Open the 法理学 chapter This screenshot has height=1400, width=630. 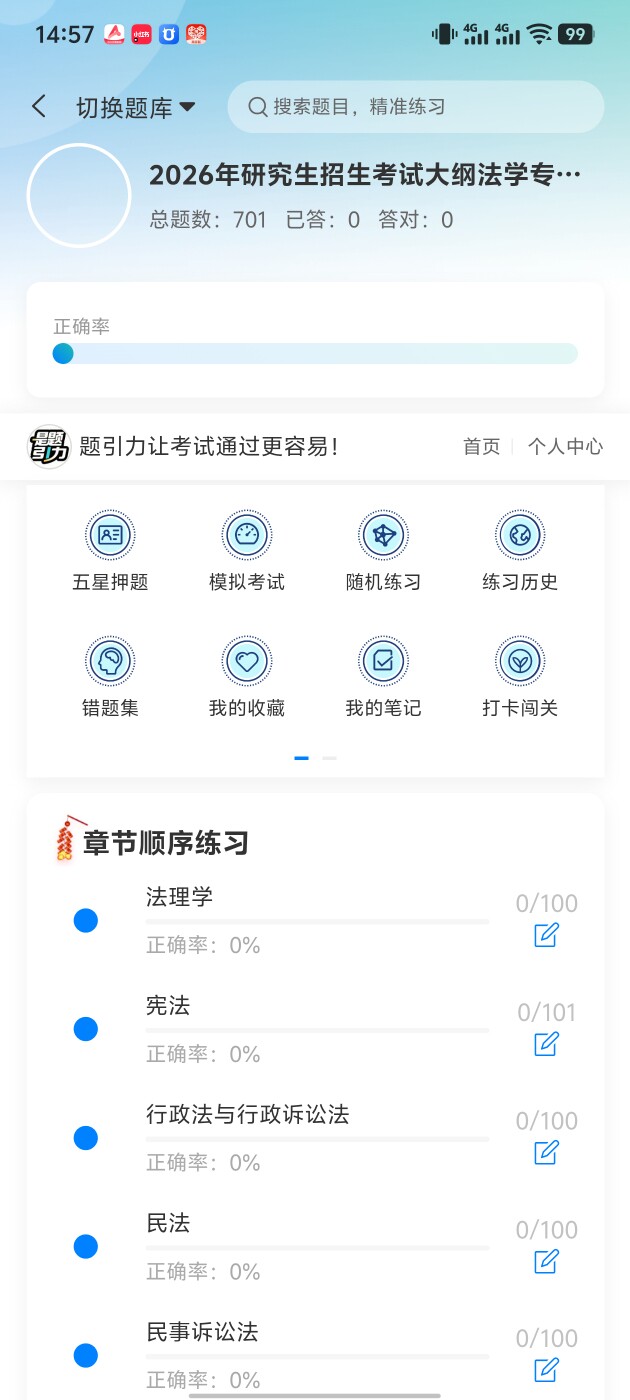click(180, 897)
